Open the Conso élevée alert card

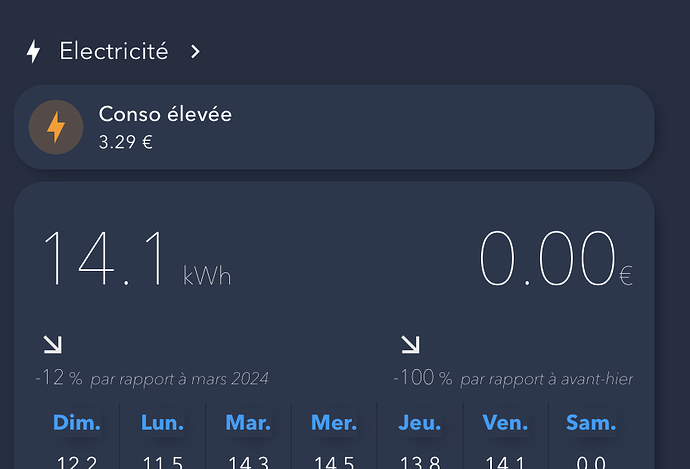coord(333,127)
